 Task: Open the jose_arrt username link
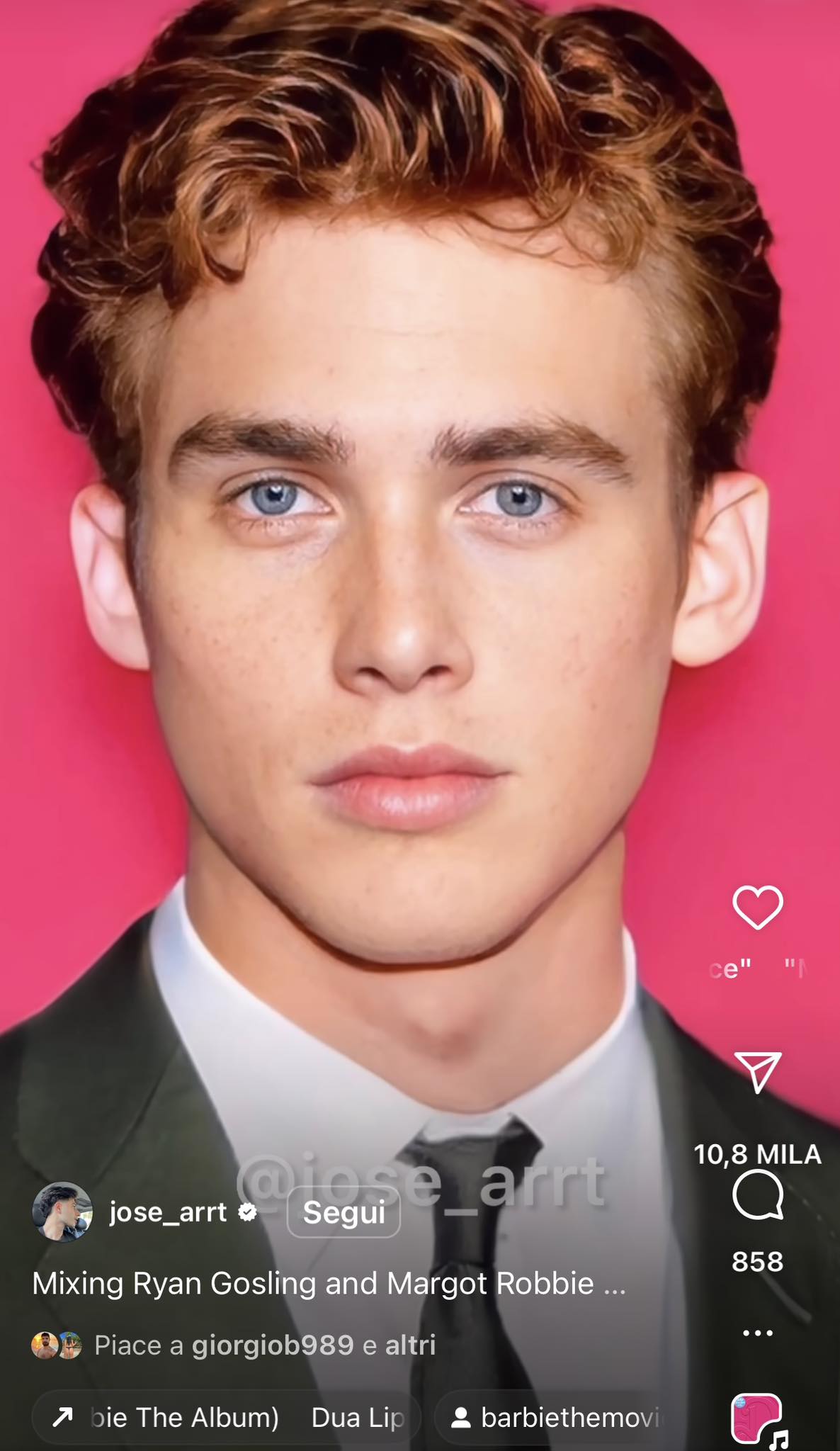(168, 1212)
